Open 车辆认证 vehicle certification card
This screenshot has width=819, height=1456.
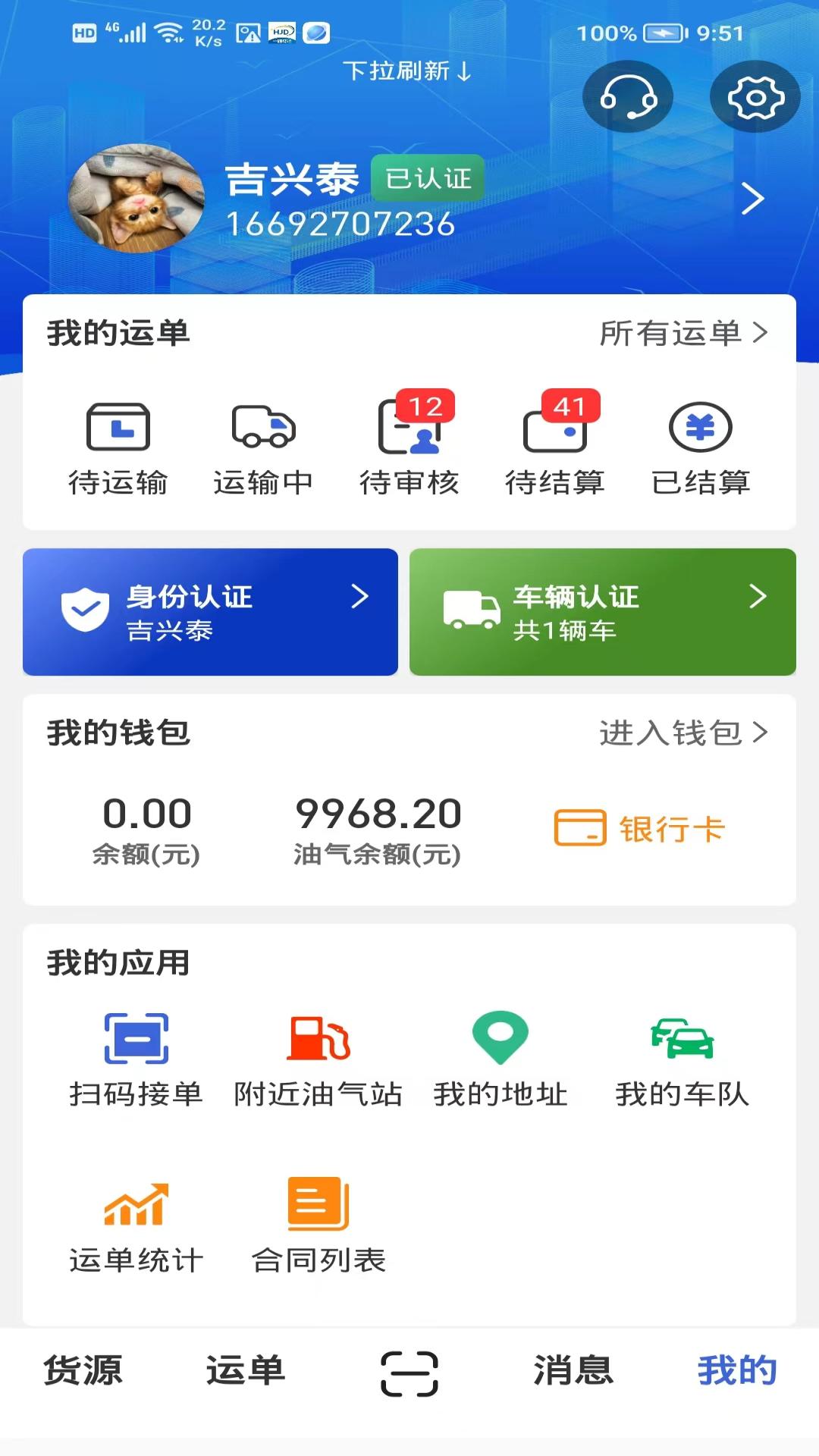click(603, 611)
